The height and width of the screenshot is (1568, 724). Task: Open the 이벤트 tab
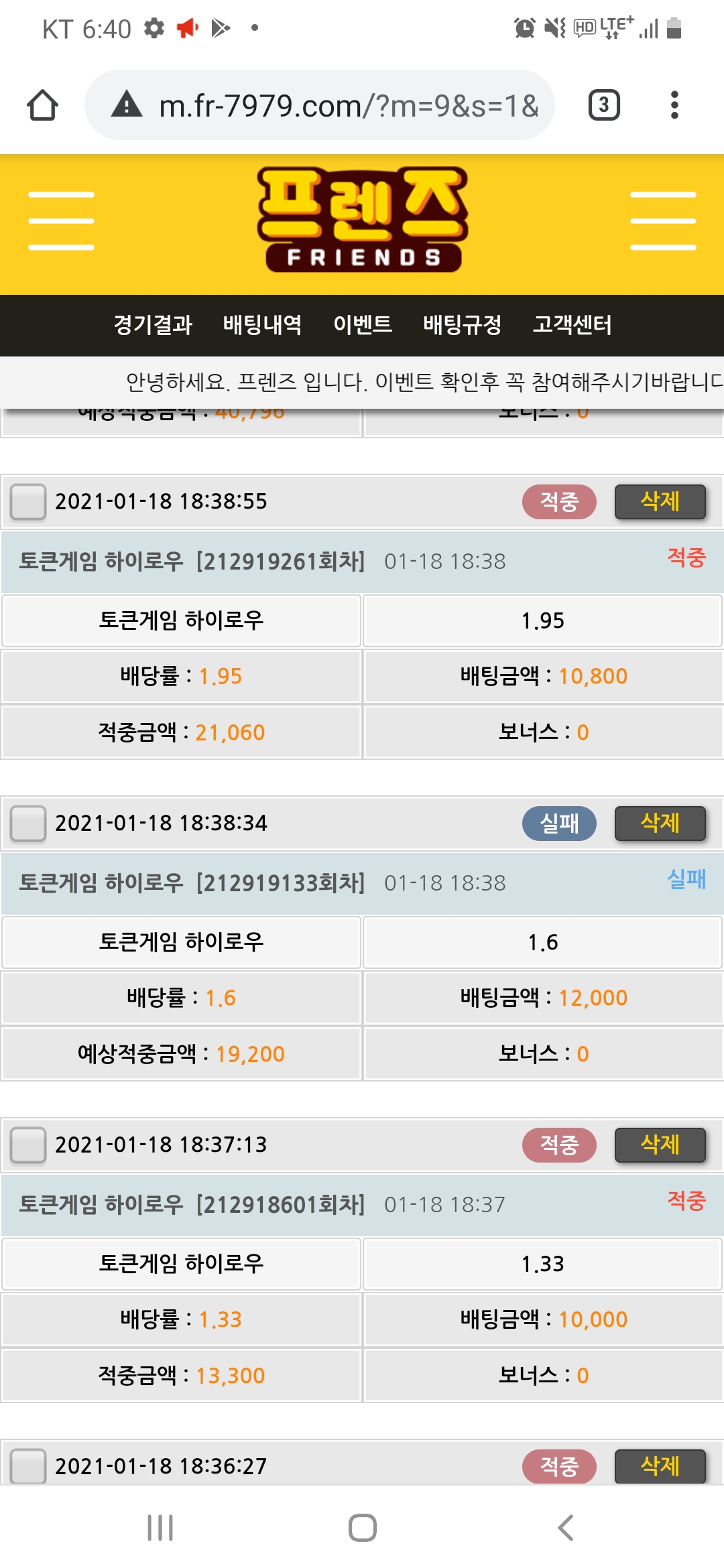362,325
